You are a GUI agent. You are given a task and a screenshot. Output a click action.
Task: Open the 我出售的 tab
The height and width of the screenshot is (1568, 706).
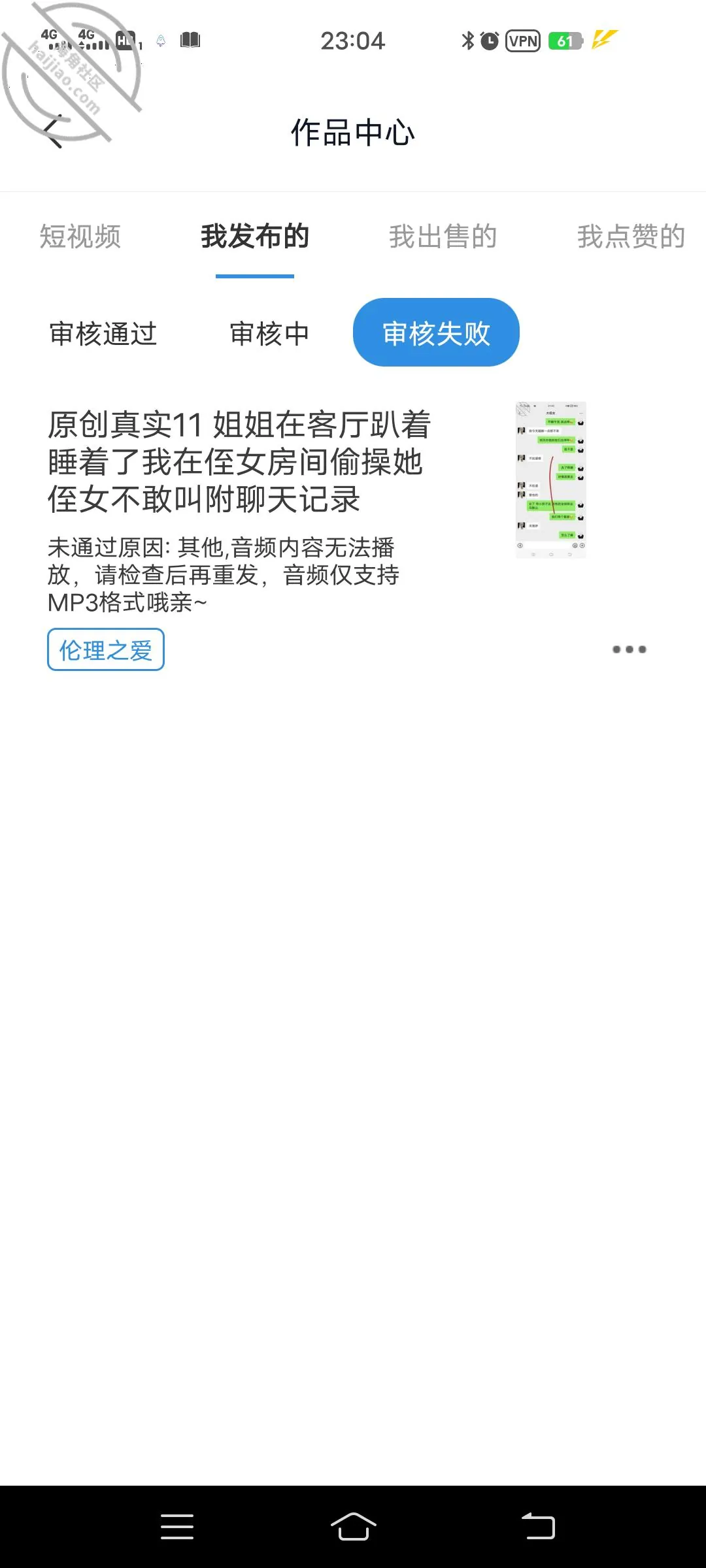tap(443, 237)
